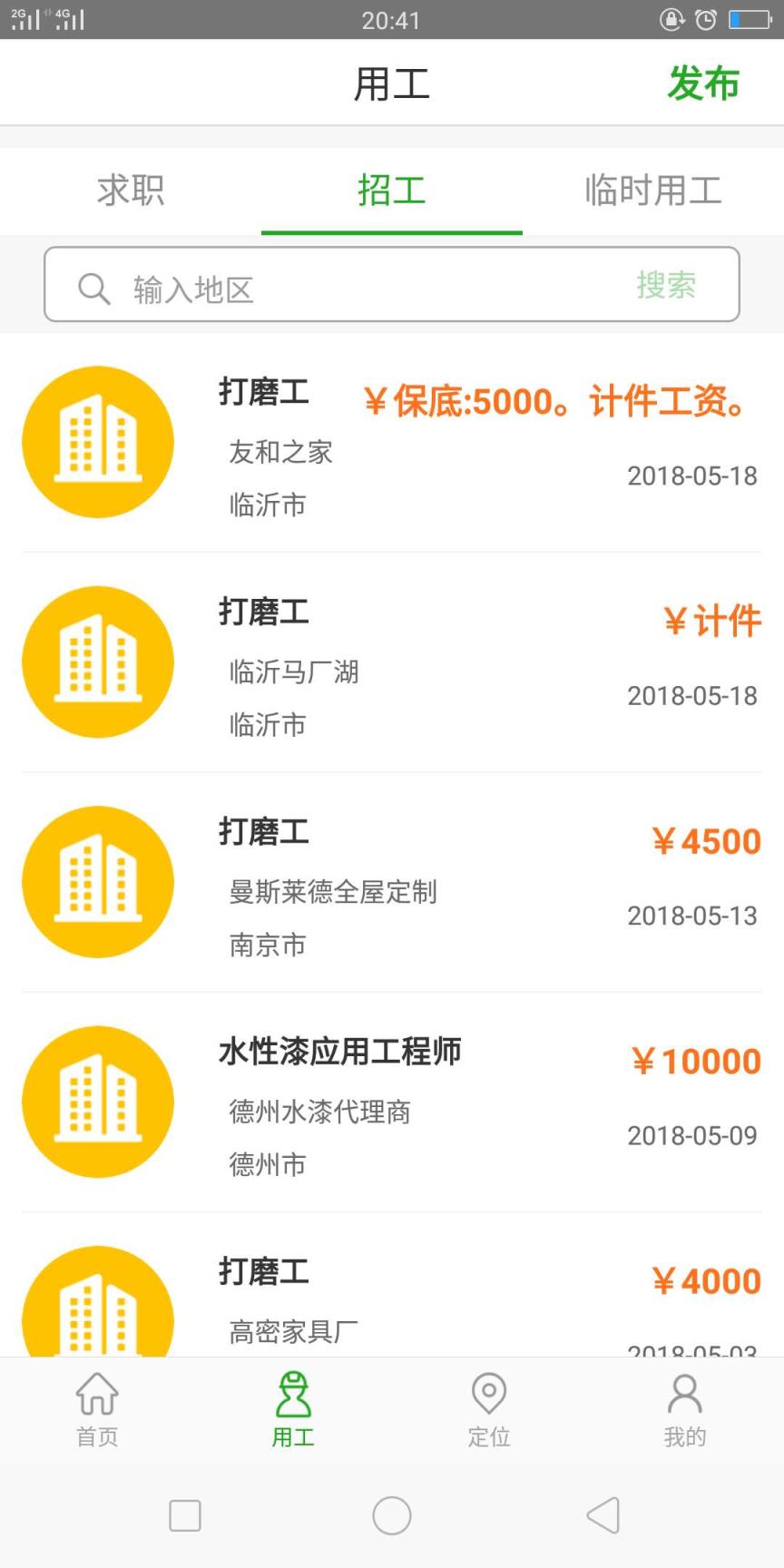The width and height of the screenshot is (784, 1568).
Task: Select the active 招工 tab
Action: click(x=392, y=191)
